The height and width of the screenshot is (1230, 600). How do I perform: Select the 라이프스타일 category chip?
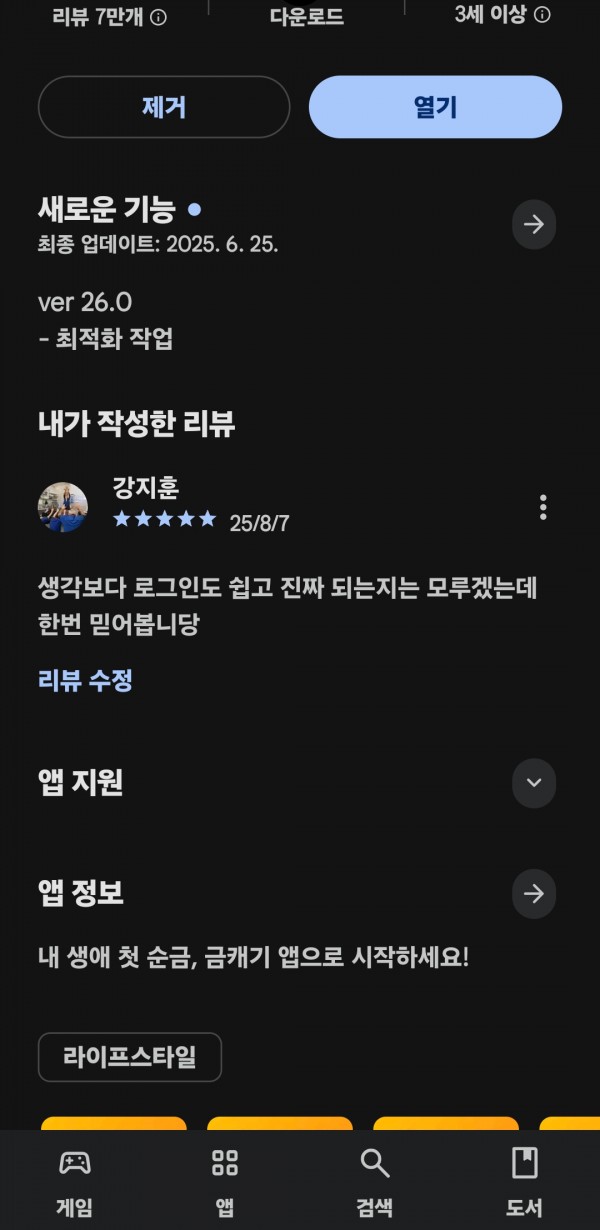(130, 1057)
